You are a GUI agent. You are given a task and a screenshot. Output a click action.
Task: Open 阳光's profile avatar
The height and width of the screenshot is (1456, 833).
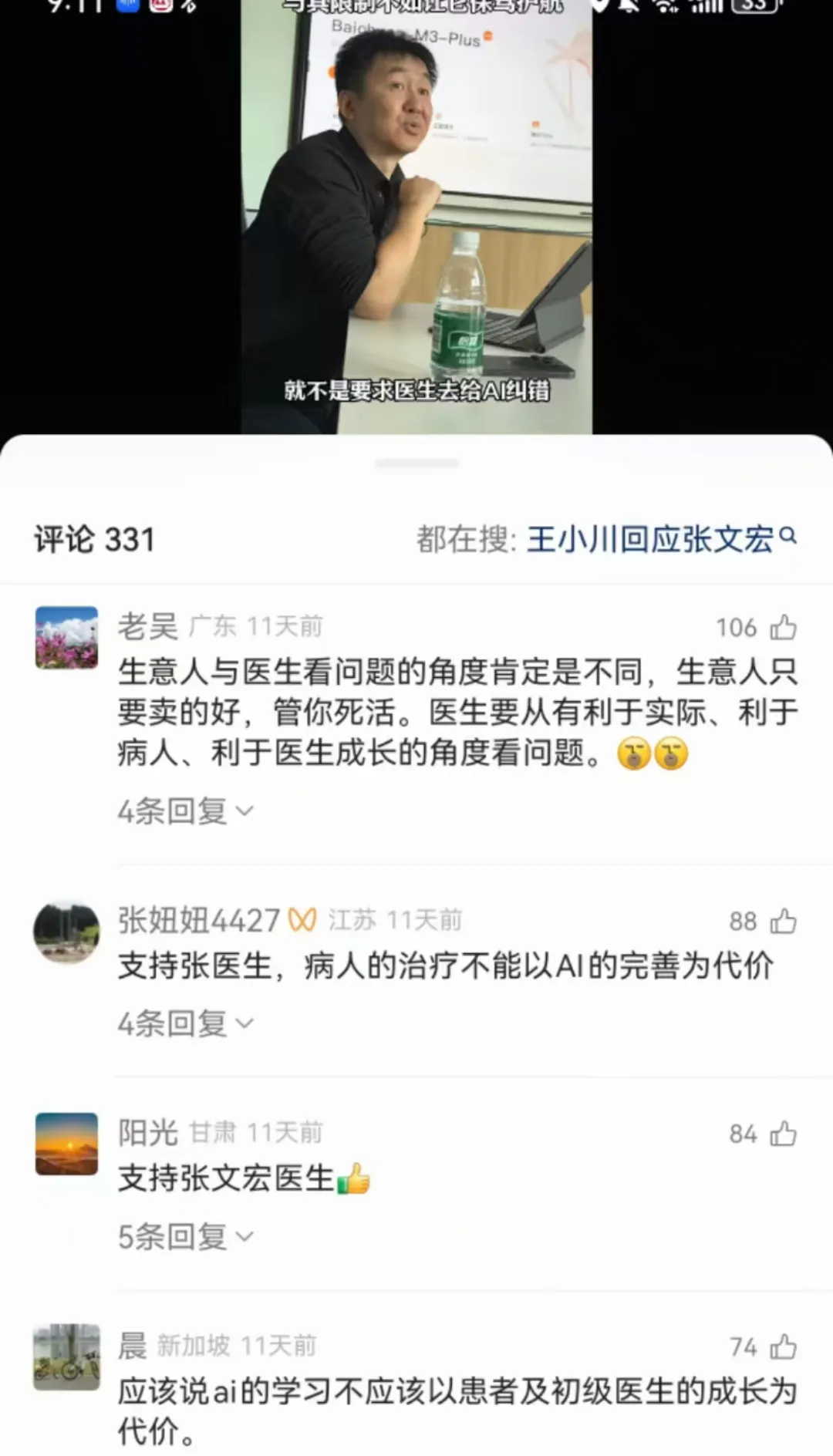(x=67, y=1144)
